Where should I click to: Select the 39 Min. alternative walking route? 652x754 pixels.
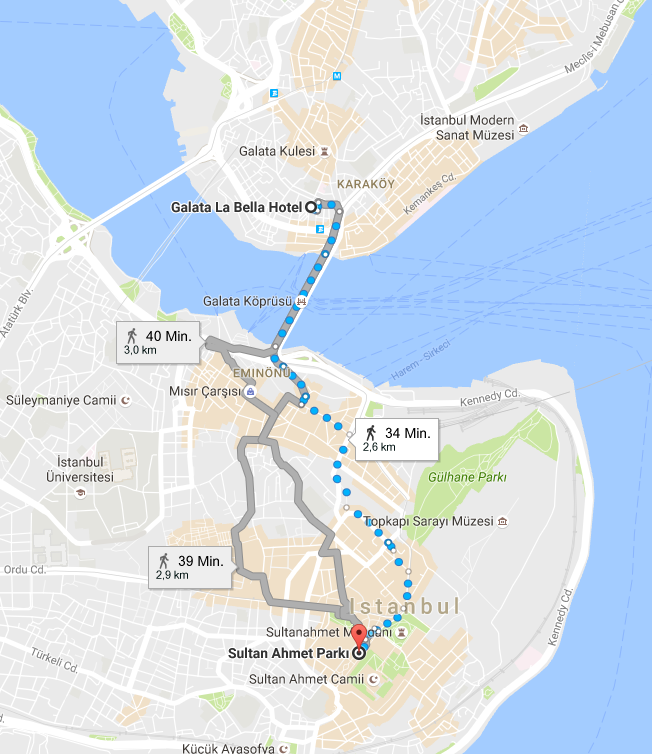coord(190,567)
